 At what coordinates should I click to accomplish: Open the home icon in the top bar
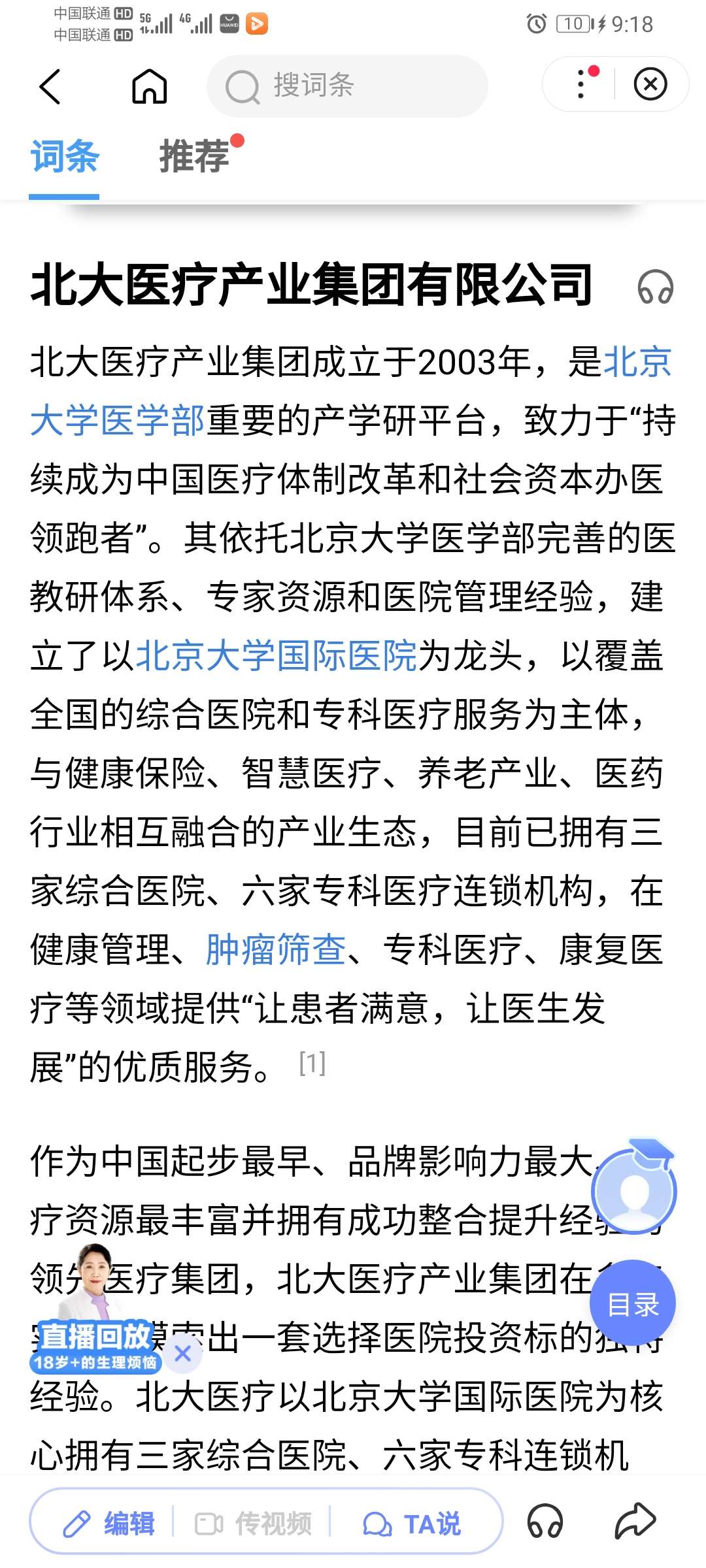tap(150, 86)
